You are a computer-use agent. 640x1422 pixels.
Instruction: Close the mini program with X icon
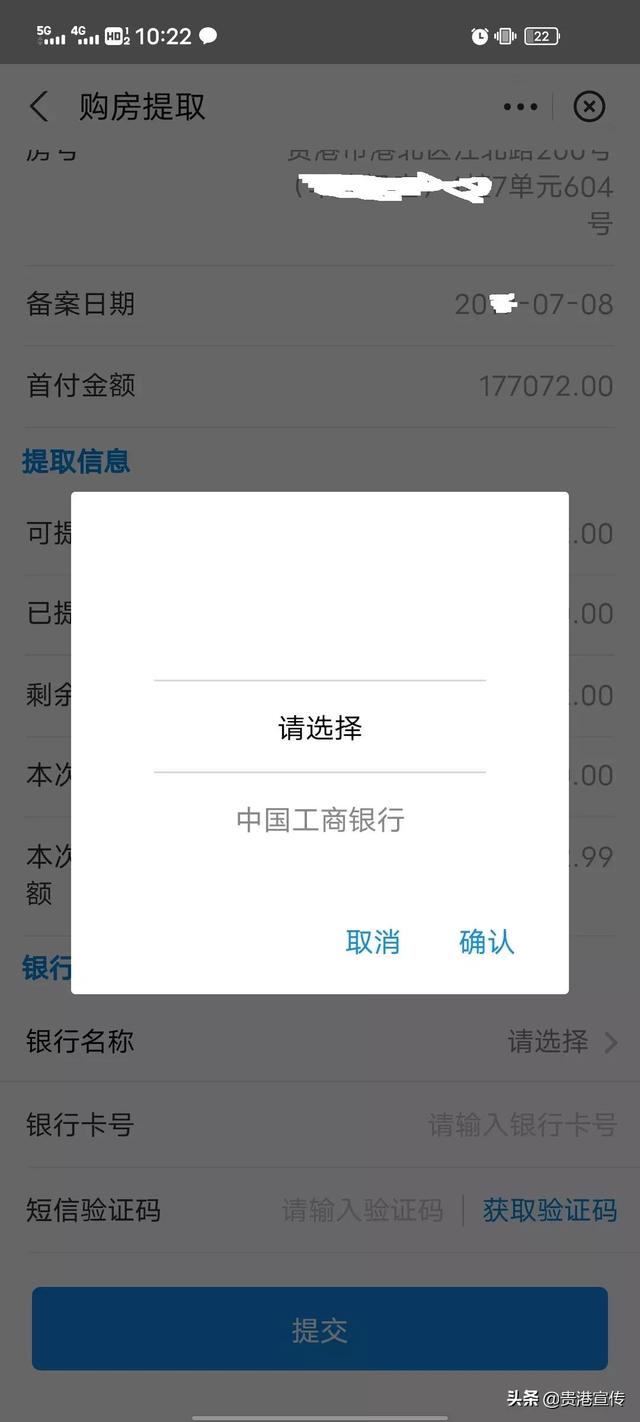[589, 107]
